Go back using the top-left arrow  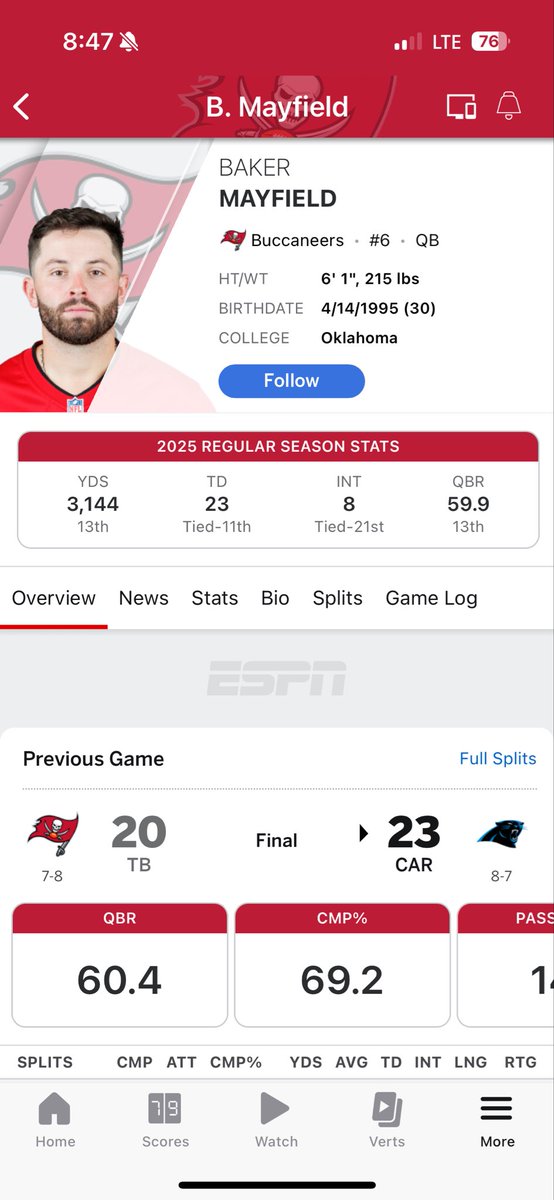click(x=21, y=107)
